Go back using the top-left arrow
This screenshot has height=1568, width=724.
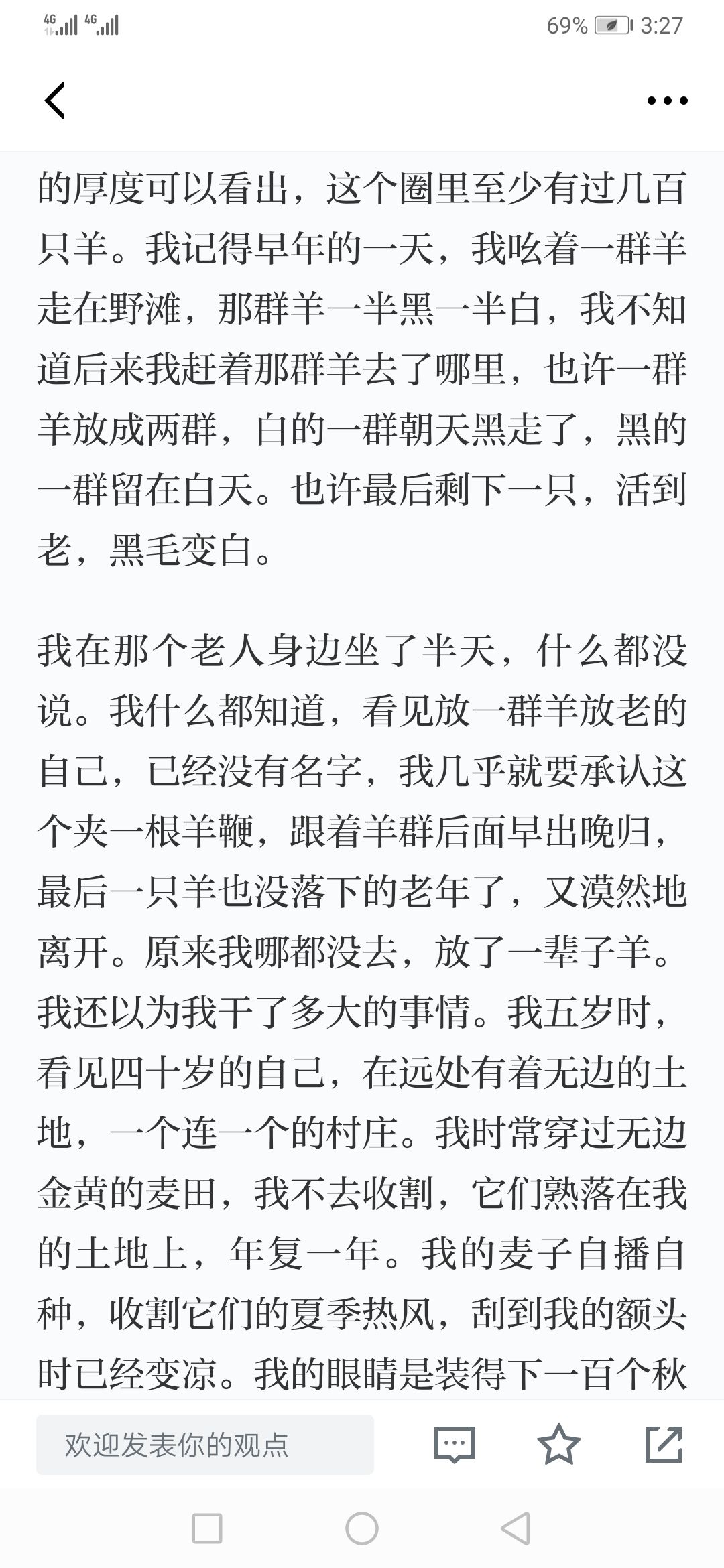(x=55, y=101)
